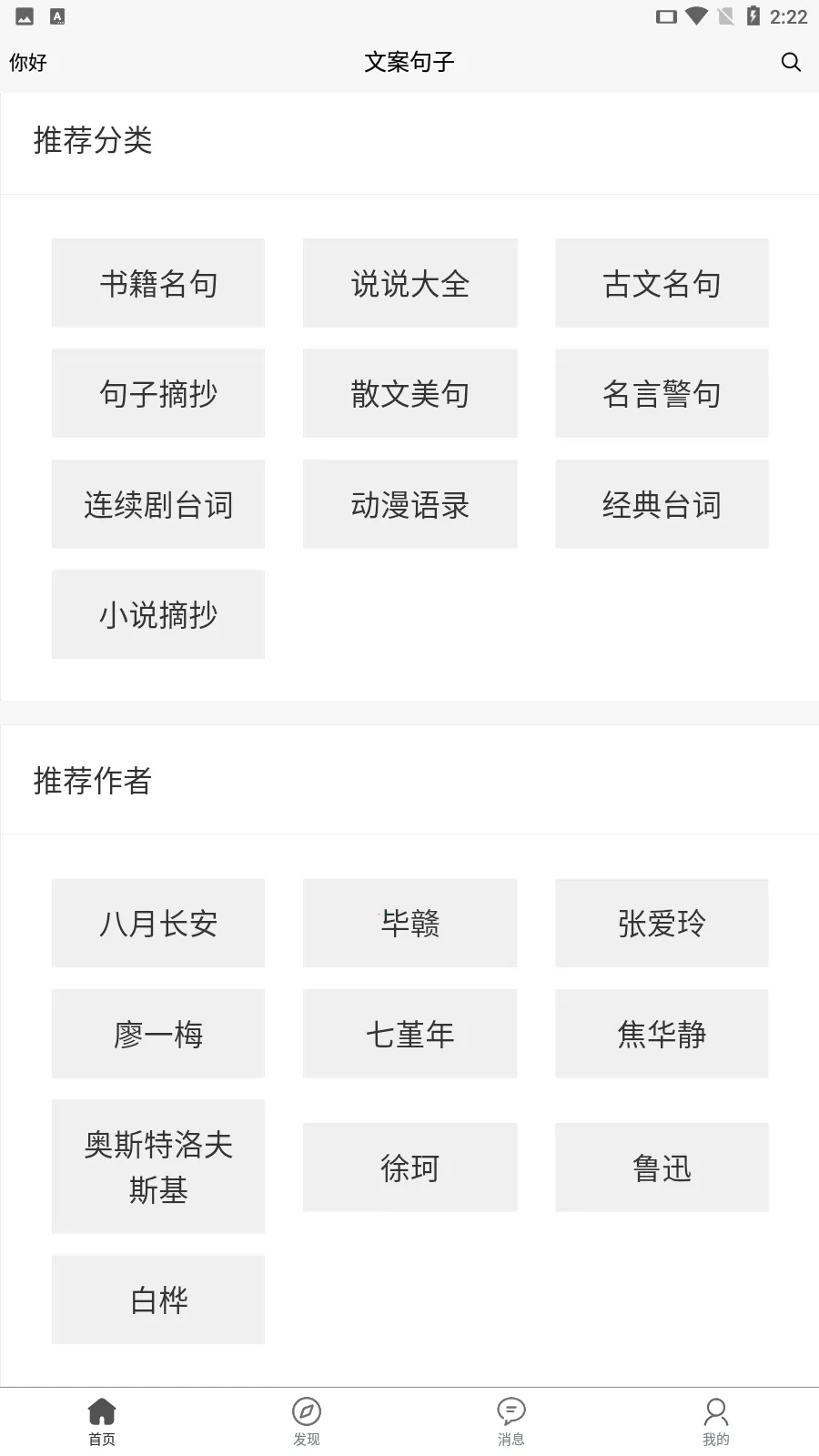Open the 我的 tab

(x=716, y=1421)
